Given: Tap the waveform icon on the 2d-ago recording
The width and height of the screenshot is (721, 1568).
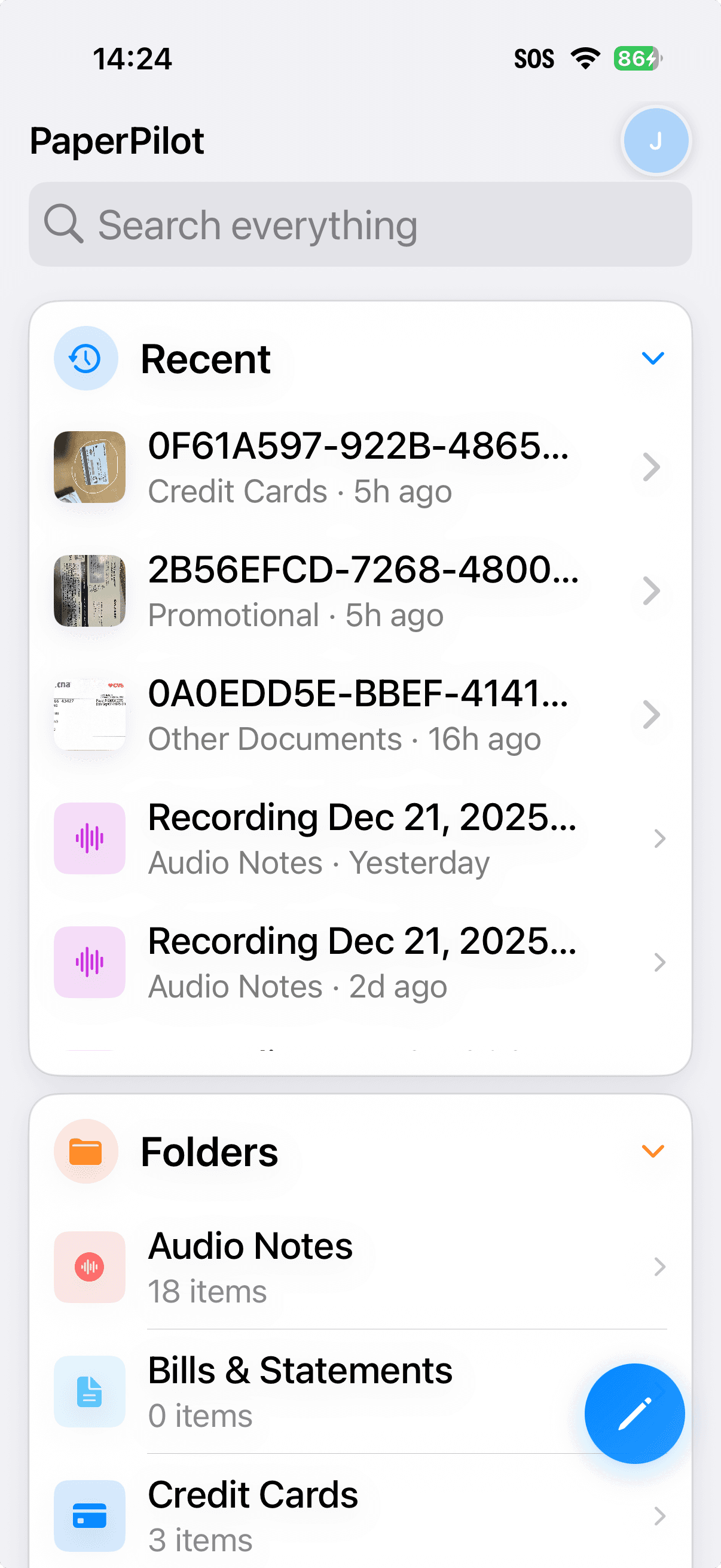Looking at the screenshot, I should coord(89,962).
